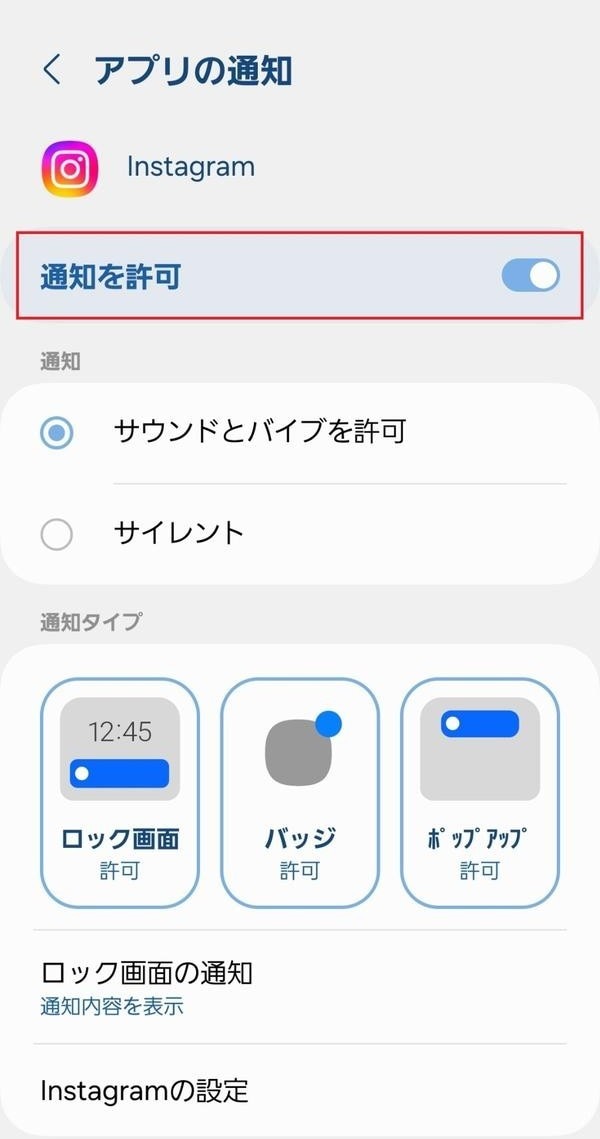Open Instagramの設定 row
This screenshot has height=1139, width=600.
click(x=300, y=1089)
